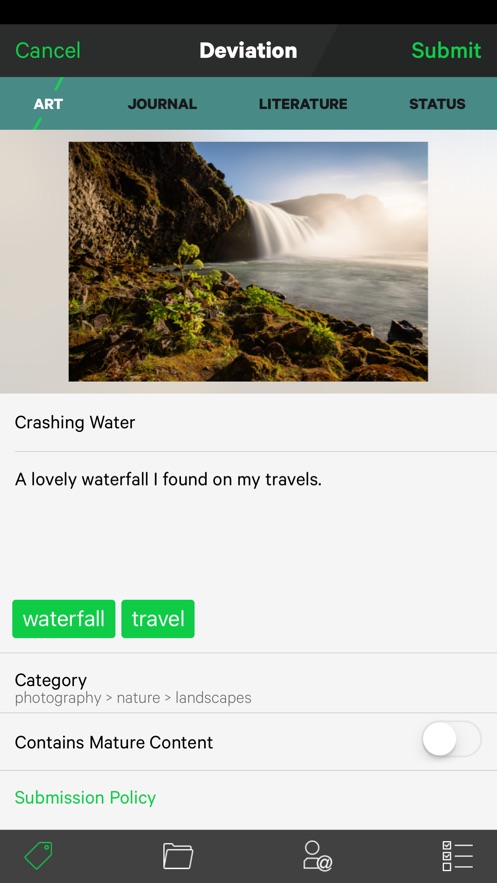Screen dimensions: 497x883
Task: Switch to the Journal tab
Action: coord(162,104)
